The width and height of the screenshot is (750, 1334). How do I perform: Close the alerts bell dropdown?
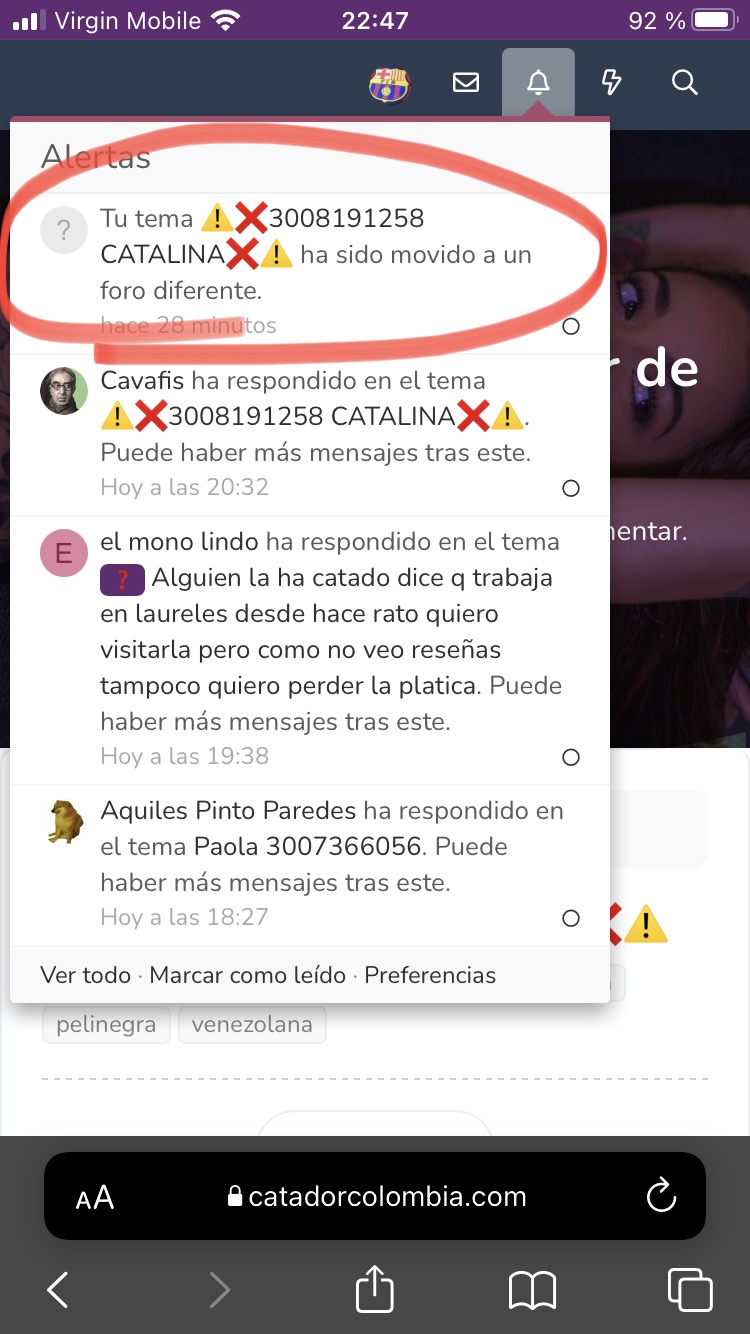click(538, 83)
